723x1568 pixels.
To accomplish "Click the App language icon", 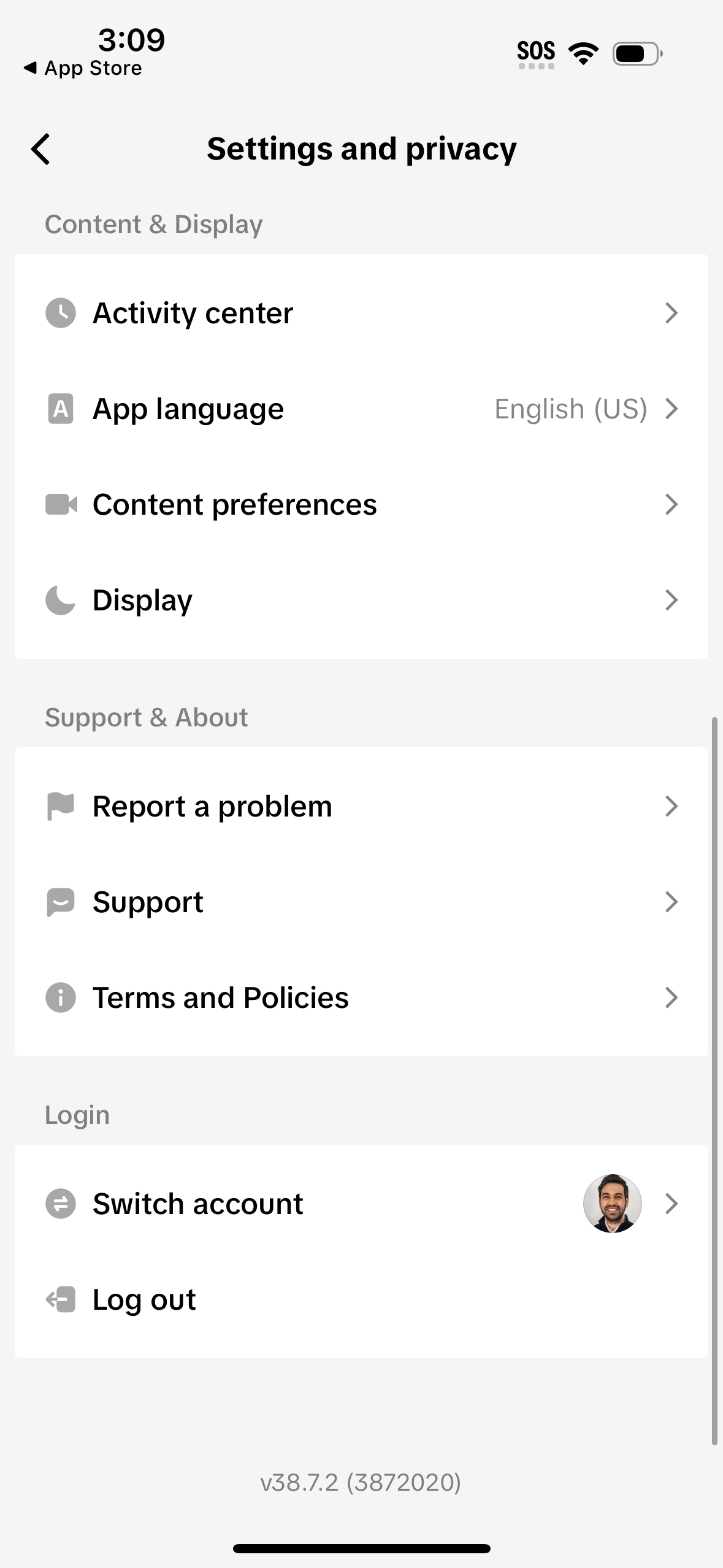I will point(60,409).
